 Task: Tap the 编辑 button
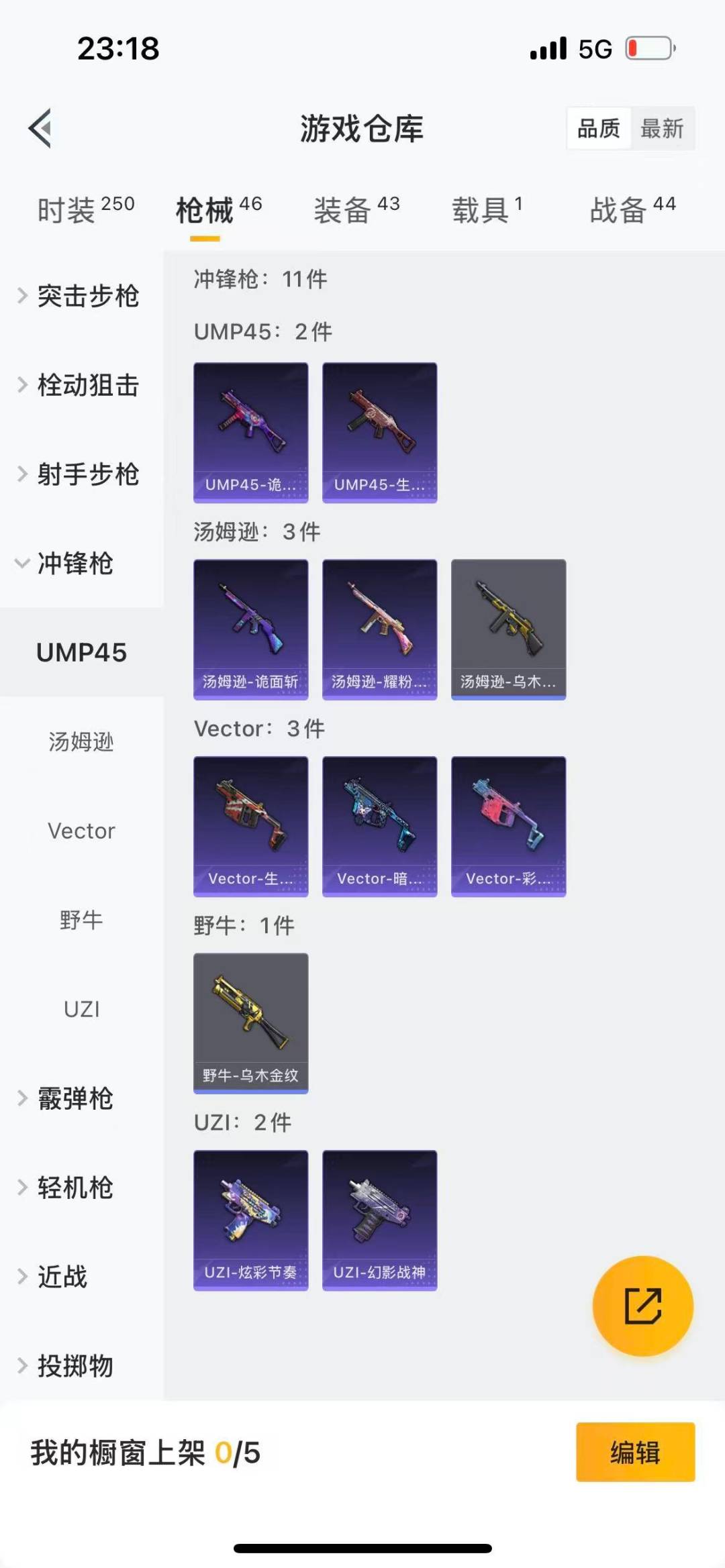(x=635, y=1452)
